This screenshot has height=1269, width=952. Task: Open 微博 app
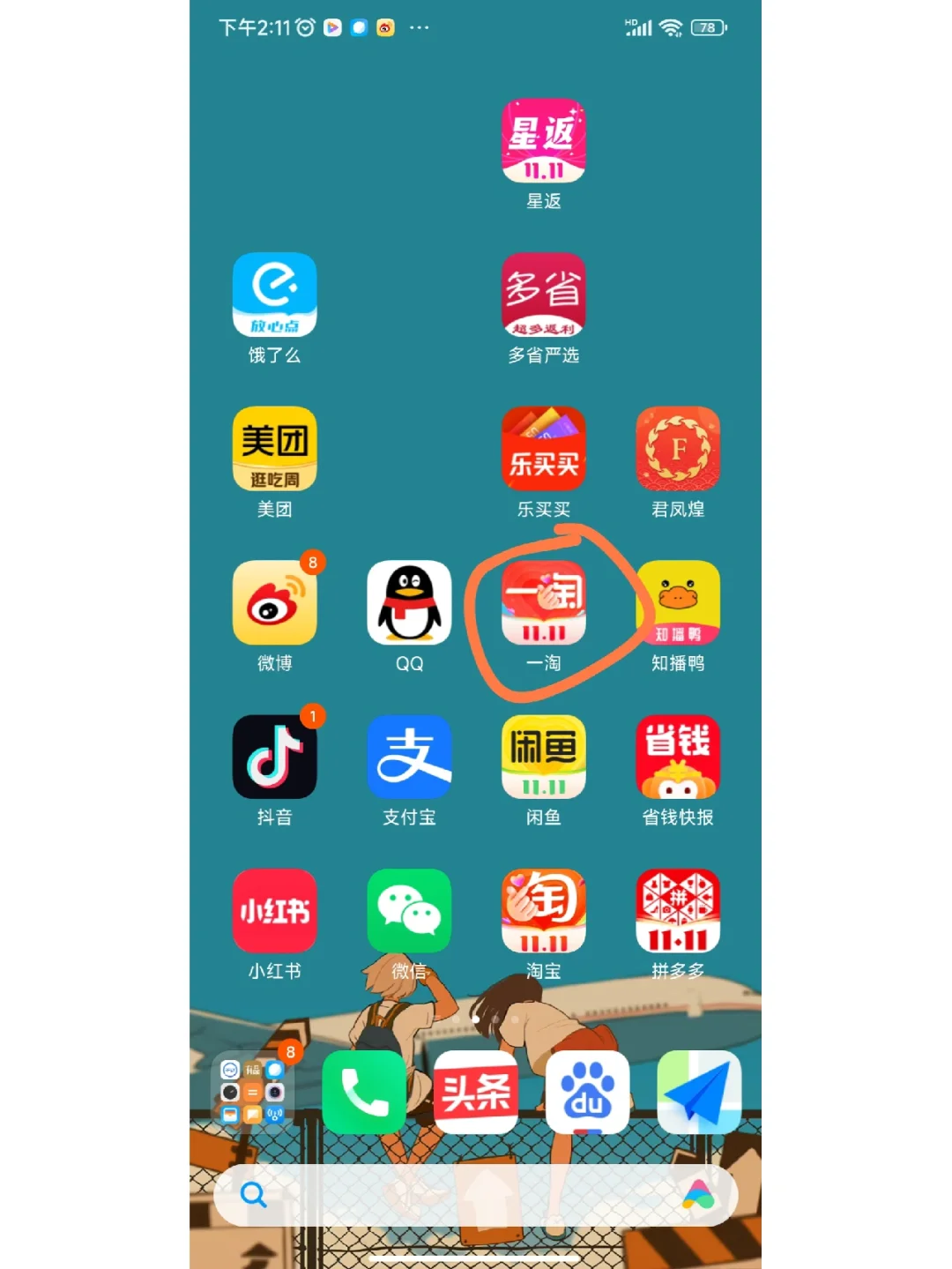pyautogui.click(x=274, y=603)
